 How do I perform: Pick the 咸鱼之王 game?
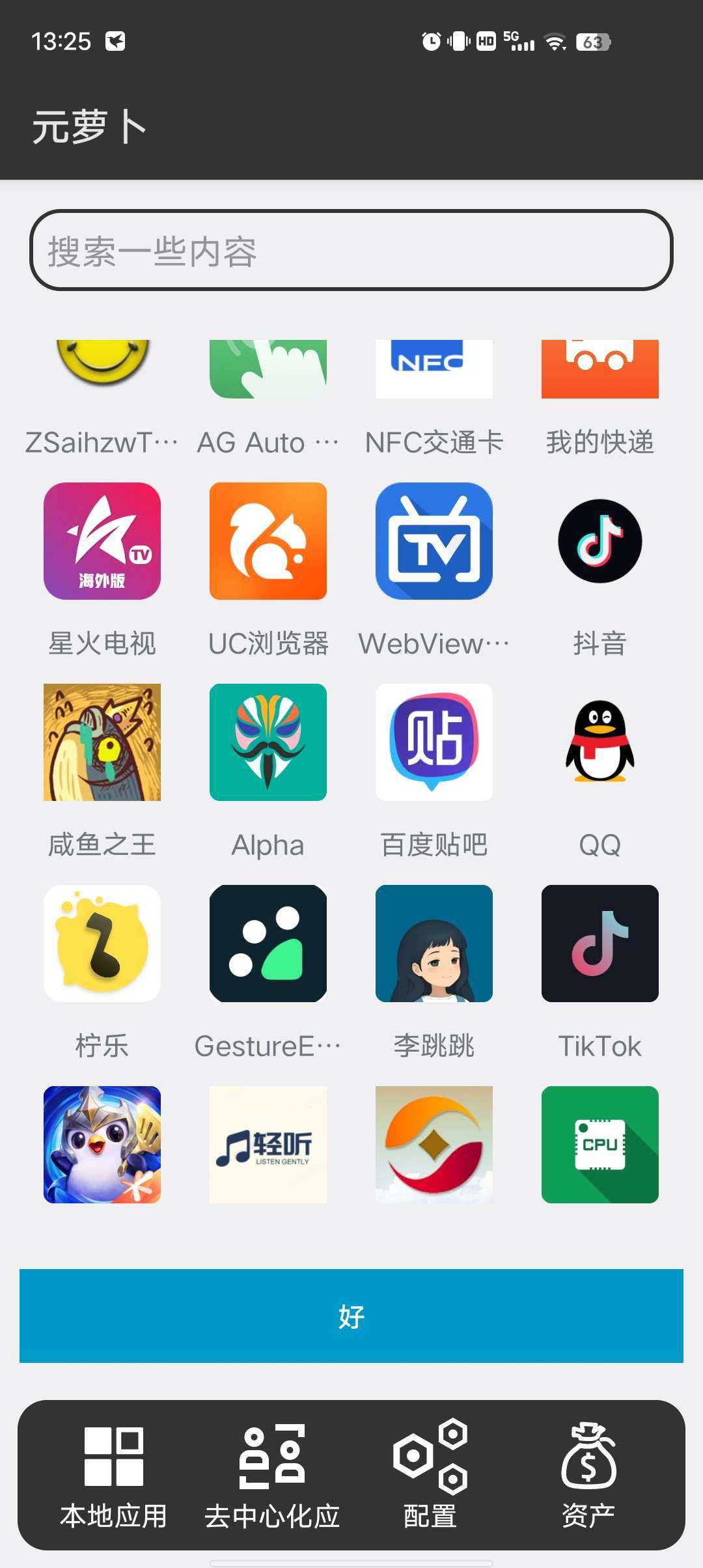click(102, 742)
